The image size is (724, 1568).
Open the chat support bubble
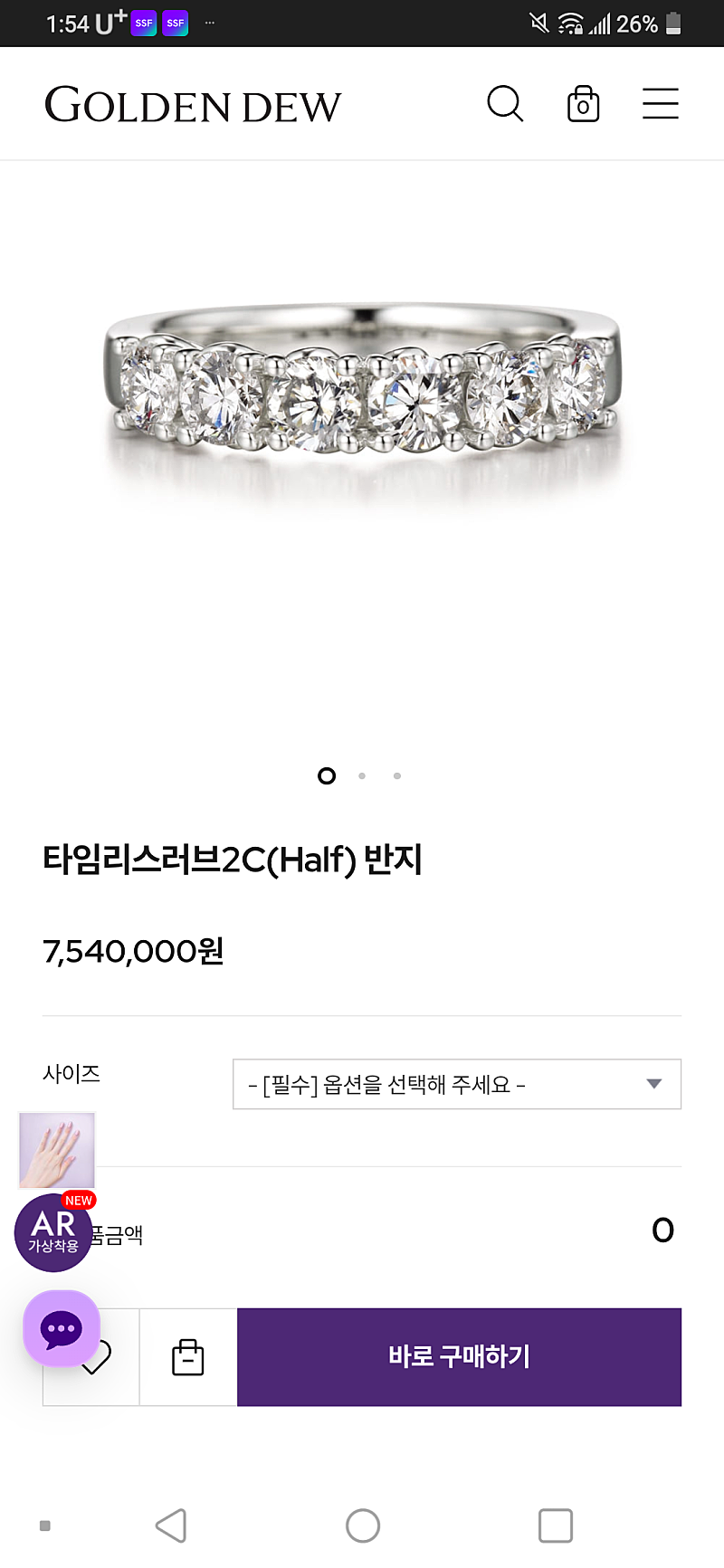coord(62,1328)
